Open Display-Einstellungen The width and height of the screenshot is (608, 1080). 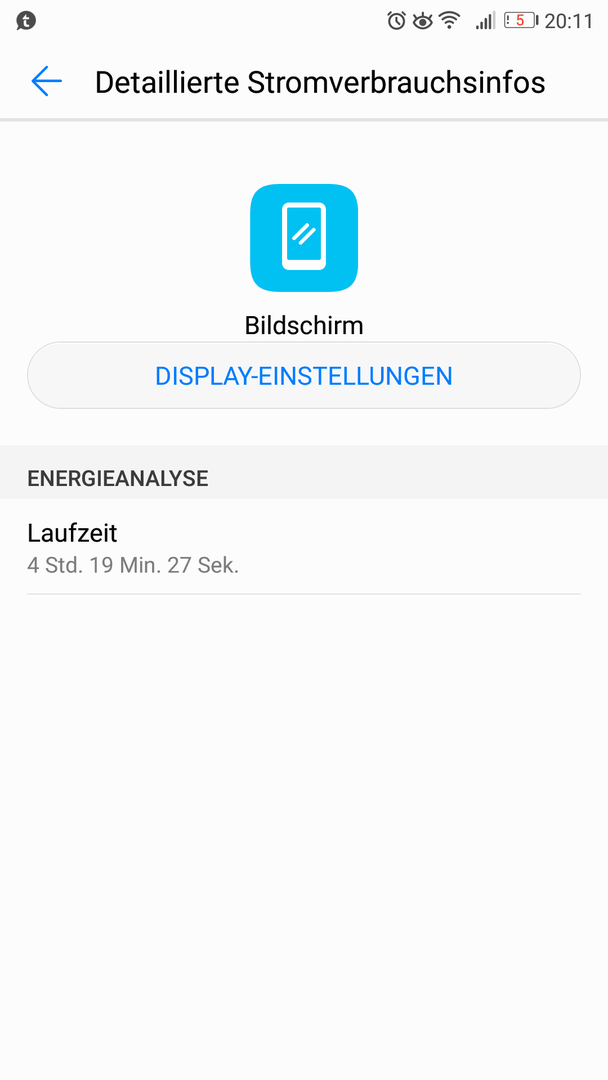pos(304,375)
